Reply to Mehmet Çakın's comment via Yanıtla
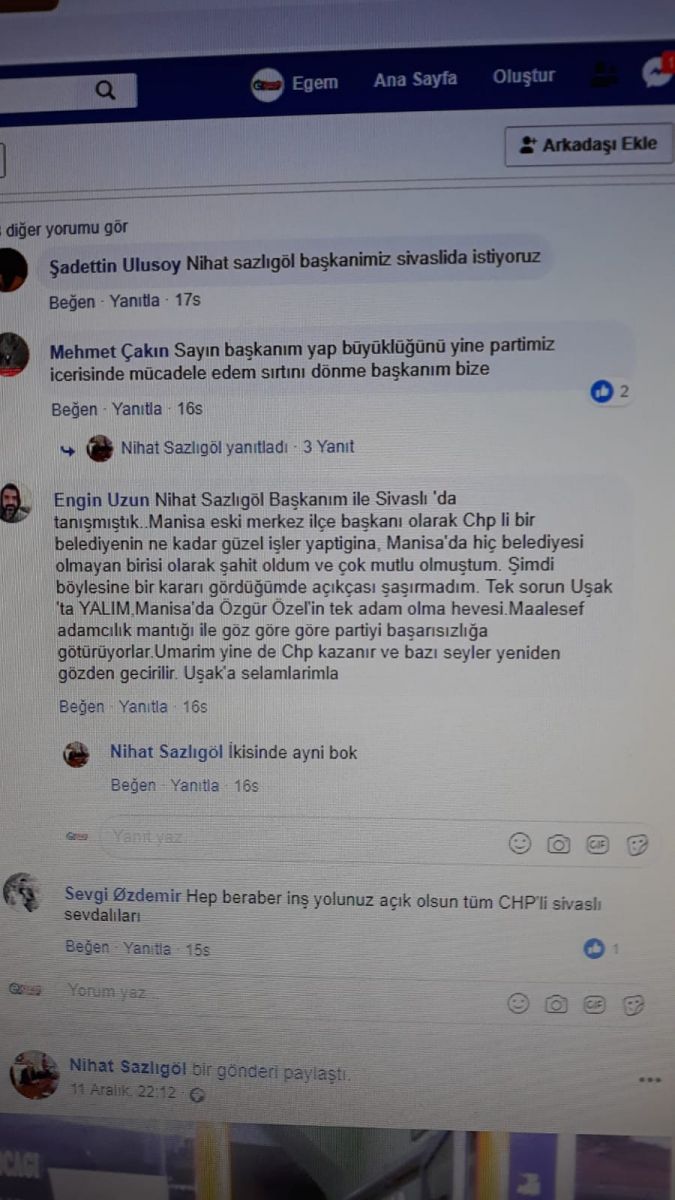Viewport: 675px width, 1200px height. (x=137, y=409)
